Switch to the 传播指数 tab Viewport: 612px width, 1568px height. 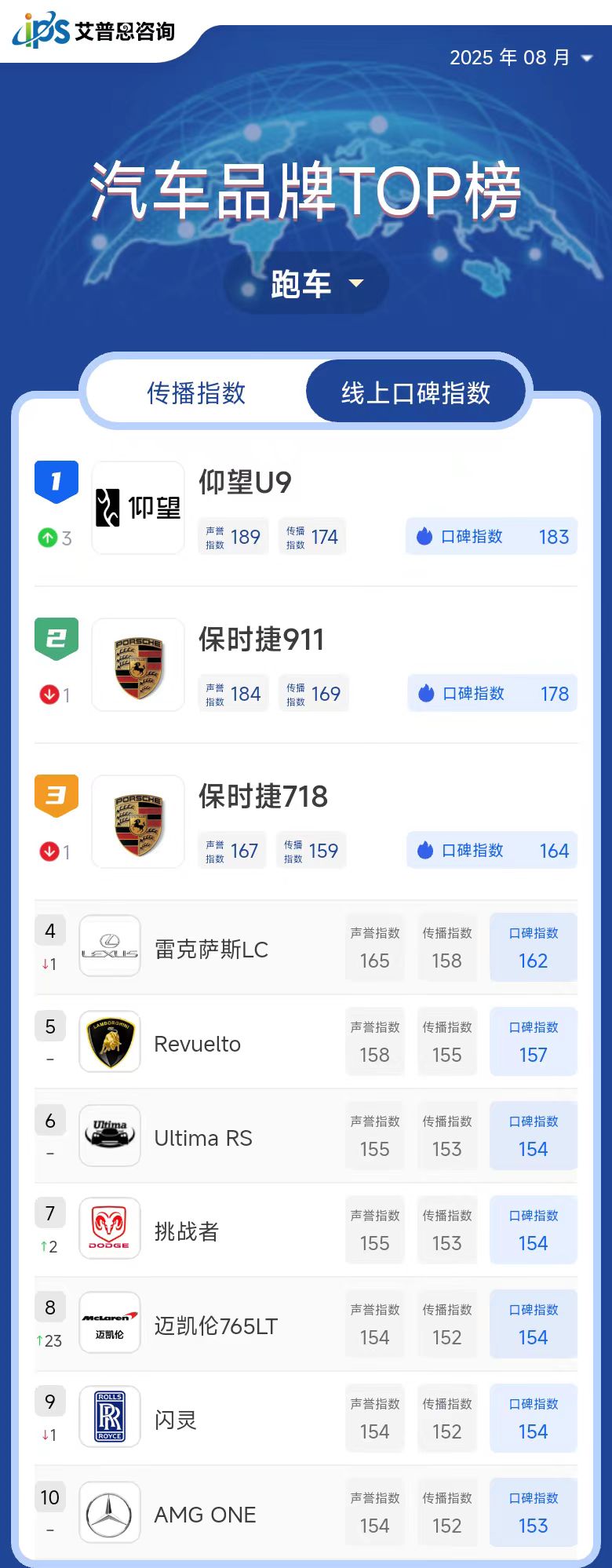tap(196, 392)
